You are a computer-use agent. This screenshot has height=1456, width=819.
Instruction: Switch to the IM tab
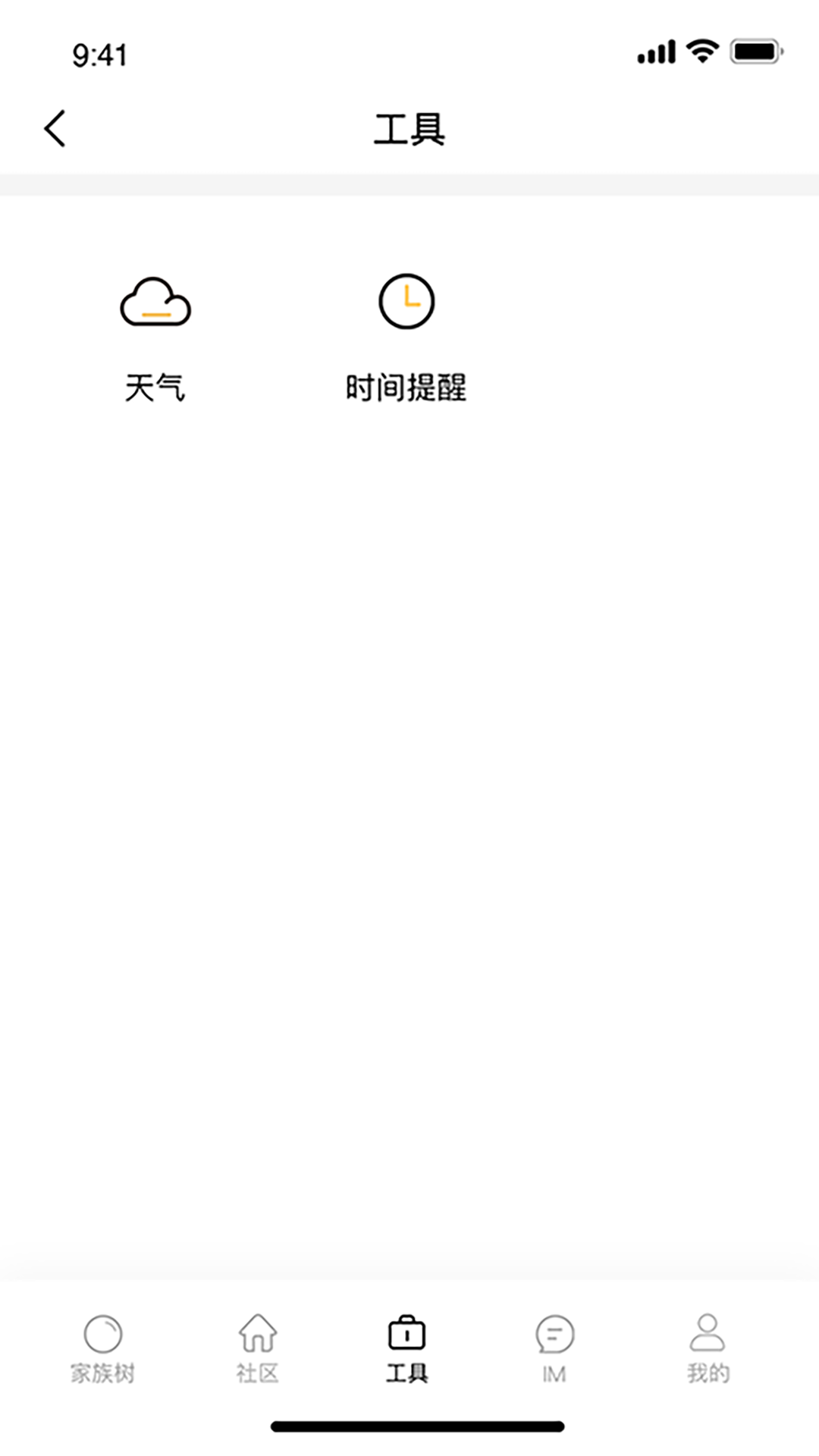554,1348
